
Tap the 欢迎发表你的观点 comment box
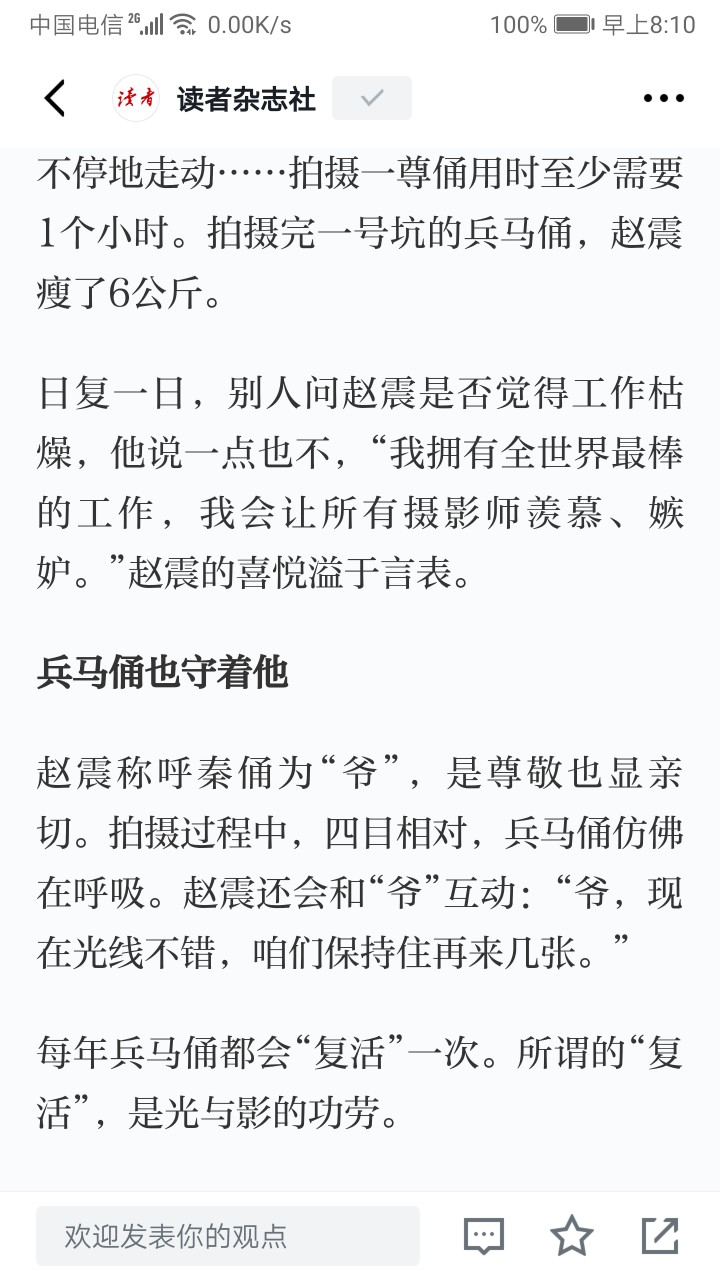(x=228, y=1236)
